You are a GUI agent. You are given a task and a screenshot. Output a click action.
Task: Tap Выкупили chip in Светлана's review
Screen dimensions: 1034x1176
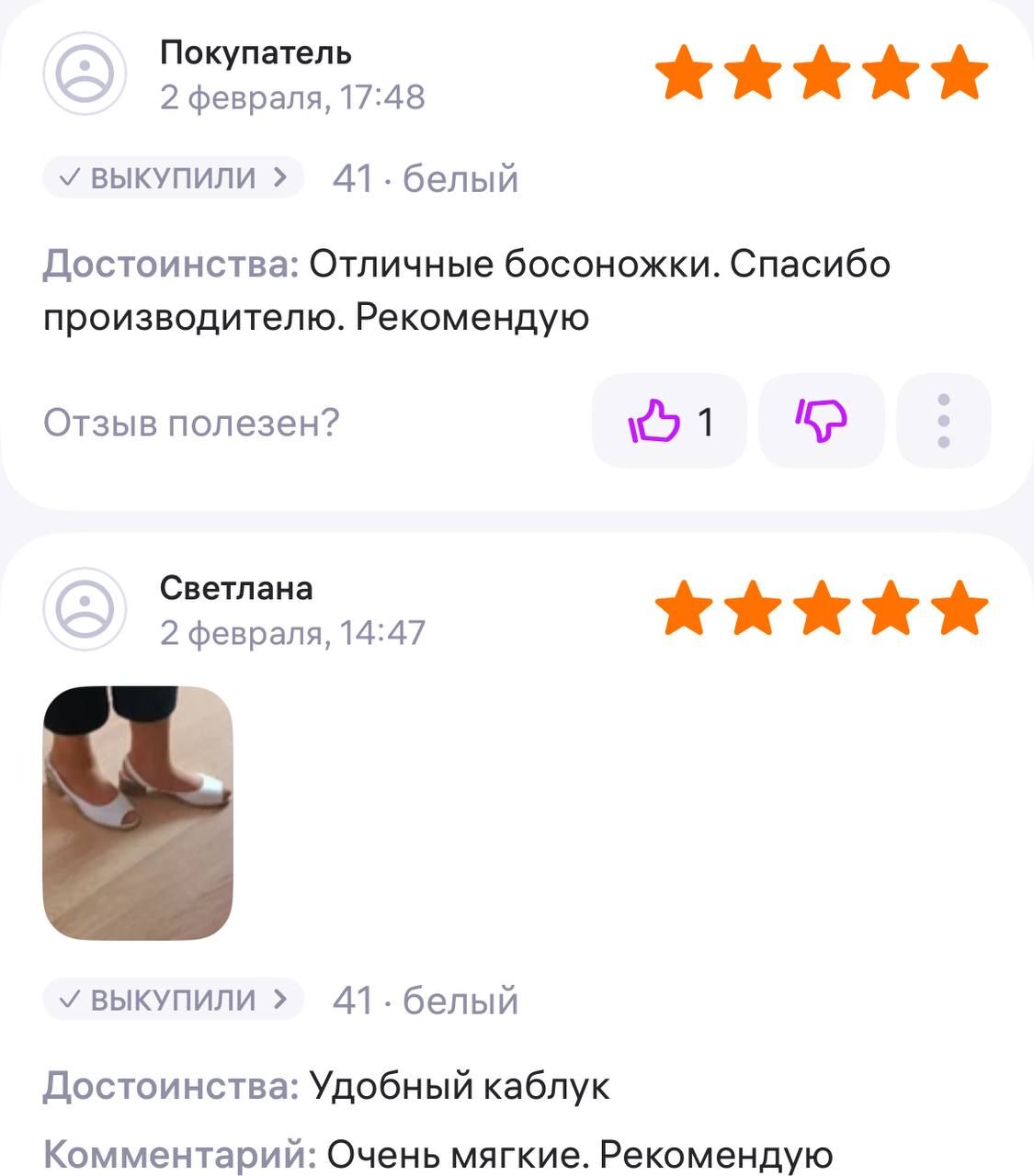pyautogui.click(x=173, y=999)
